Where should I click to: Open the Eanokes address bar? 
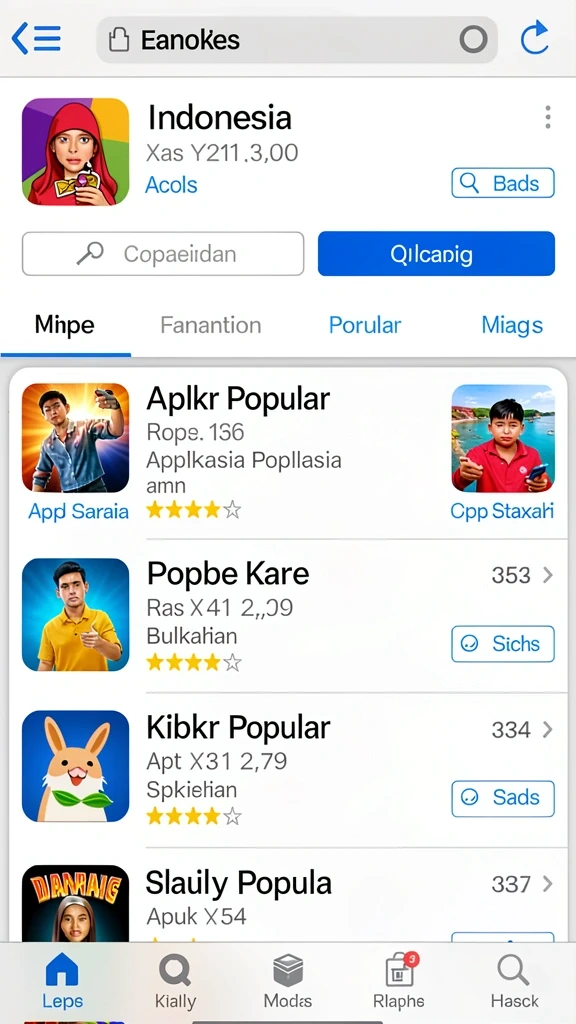(296, 40)
